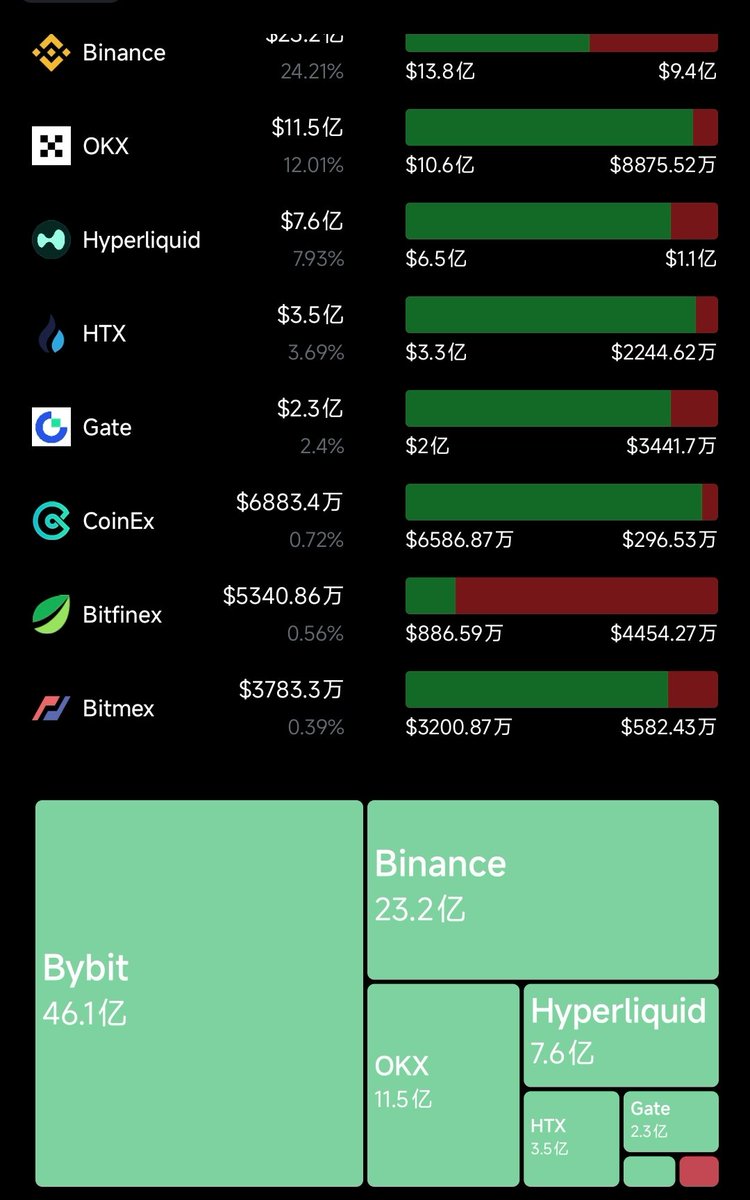Open the Gate exchange row

coord(107,427)
